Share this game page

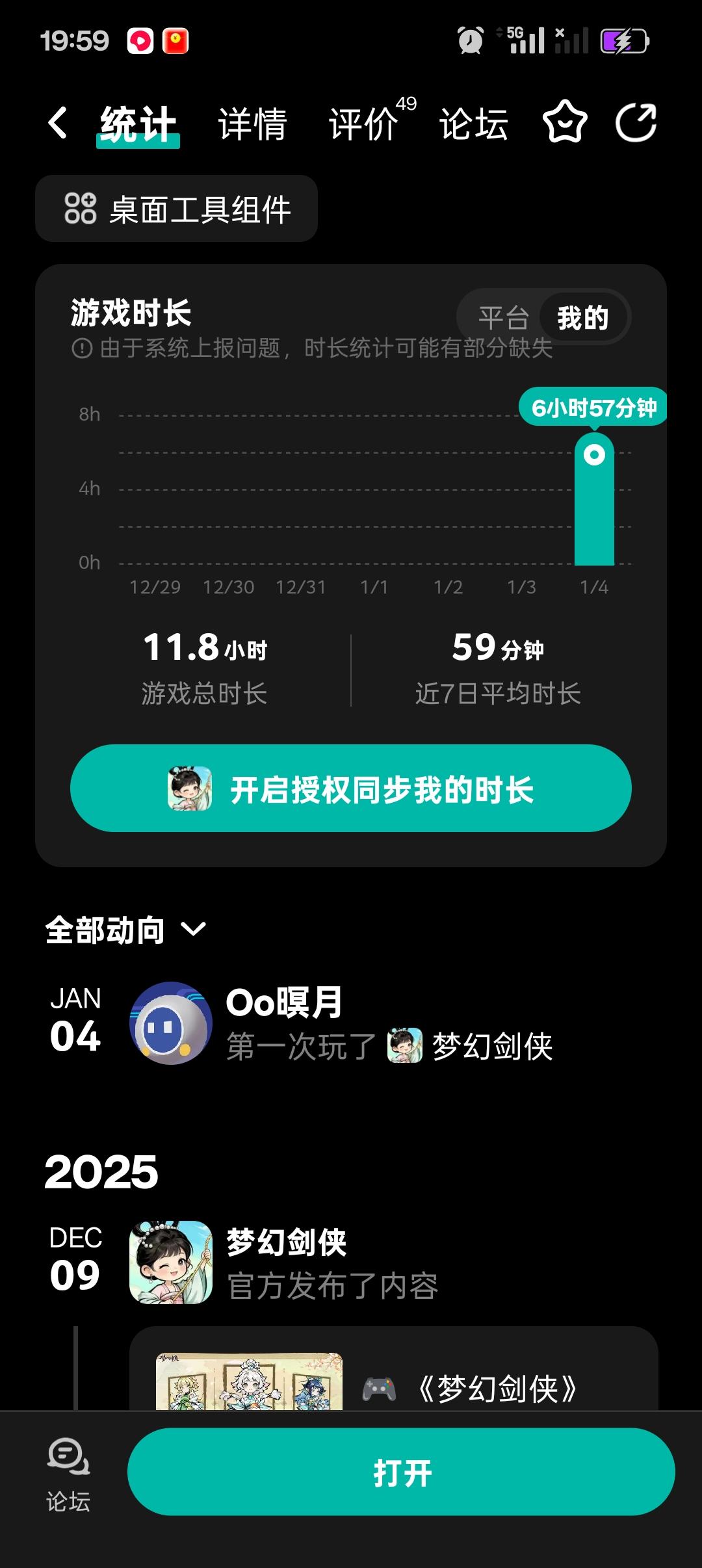(636, 122)
